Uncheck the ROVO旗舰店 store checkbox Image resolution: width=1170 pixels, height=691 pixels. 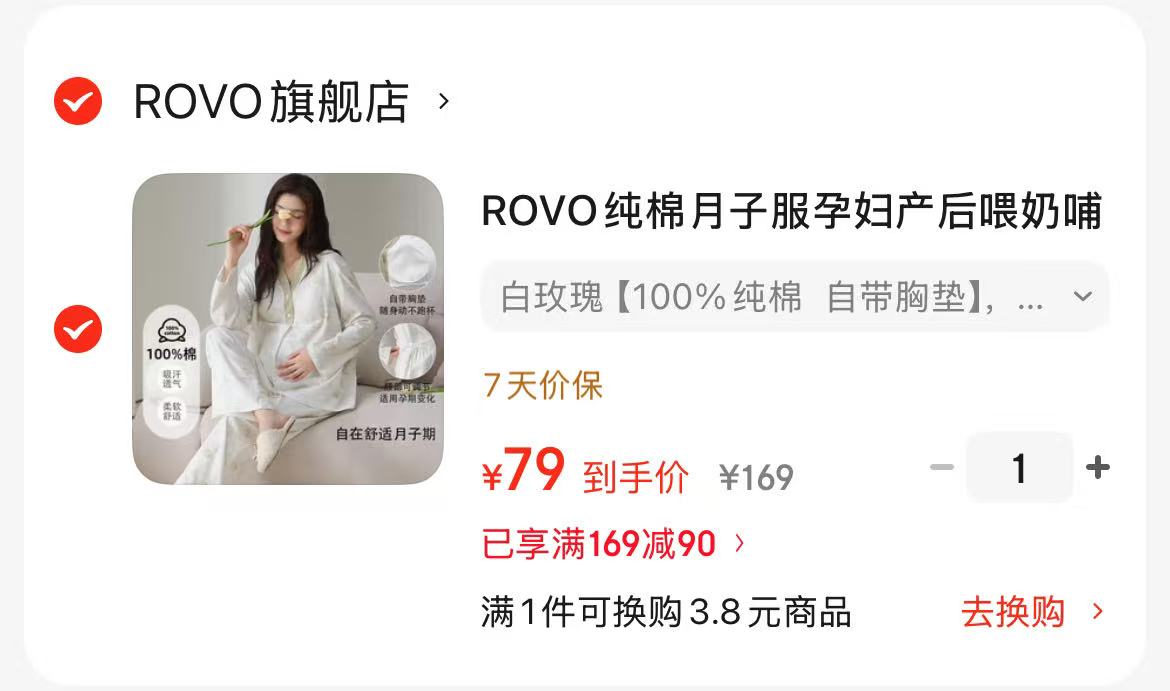pyautogui.click(x=78, y=101)
